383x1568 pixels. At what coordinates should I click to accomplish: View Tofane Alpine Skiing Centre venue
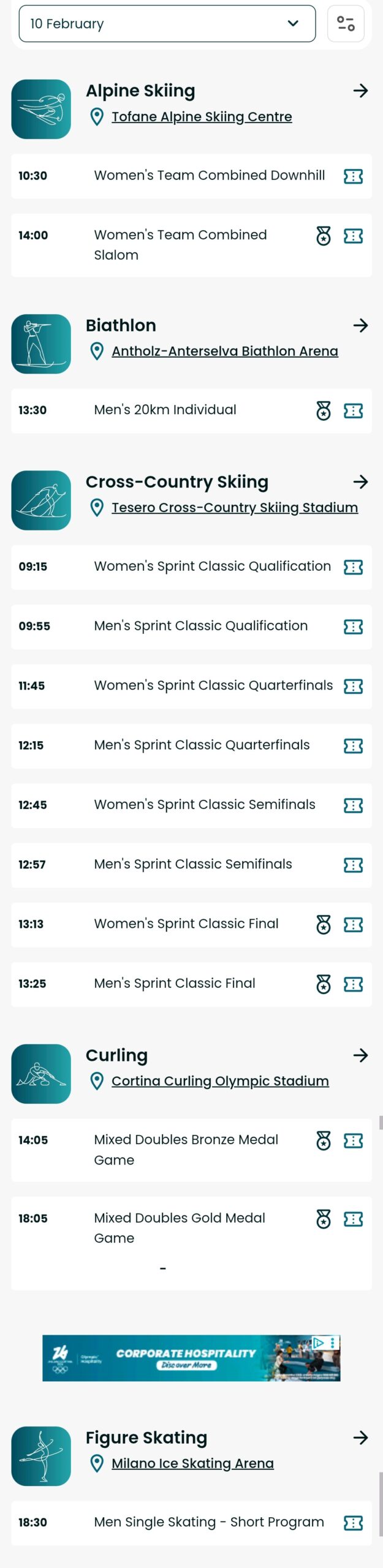tap(201, 117)
